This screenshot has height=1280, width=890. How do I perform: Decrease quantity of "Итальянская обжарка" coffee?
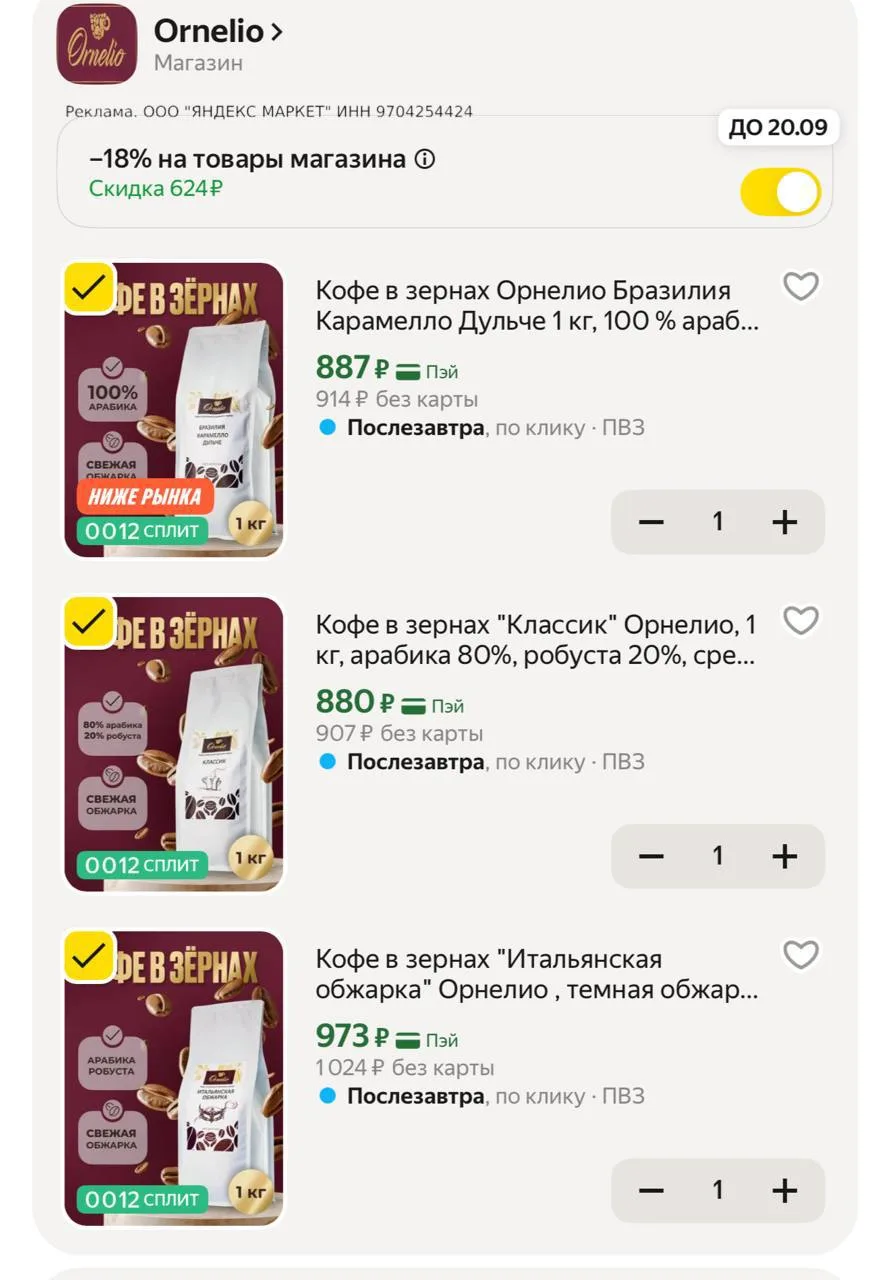click(651, 1190)
